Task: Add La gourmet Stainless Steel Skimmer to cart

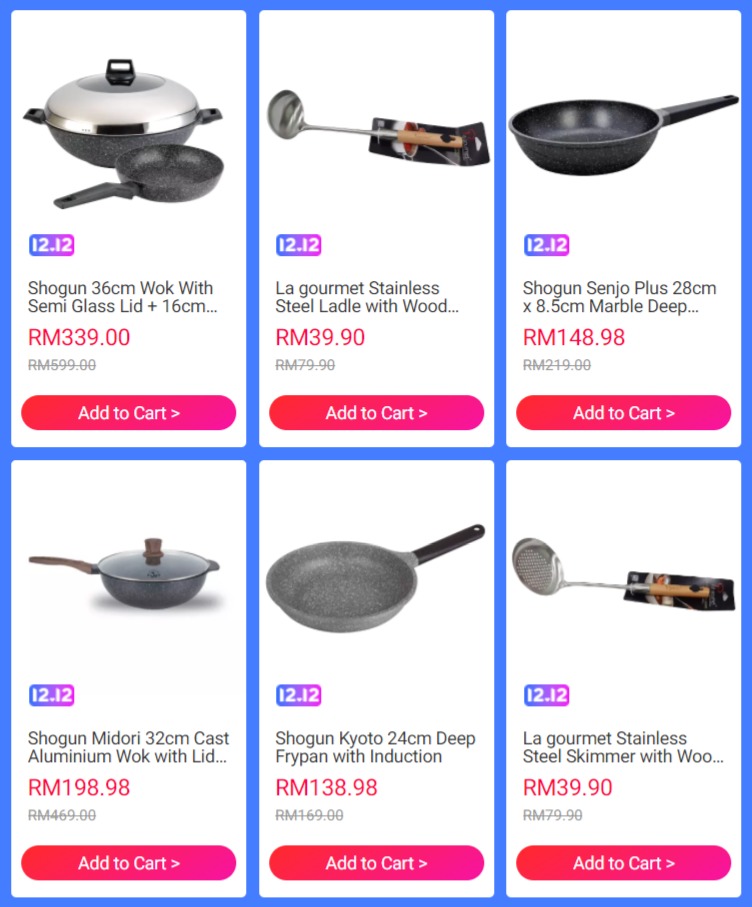Action: (x=623, y=863)
